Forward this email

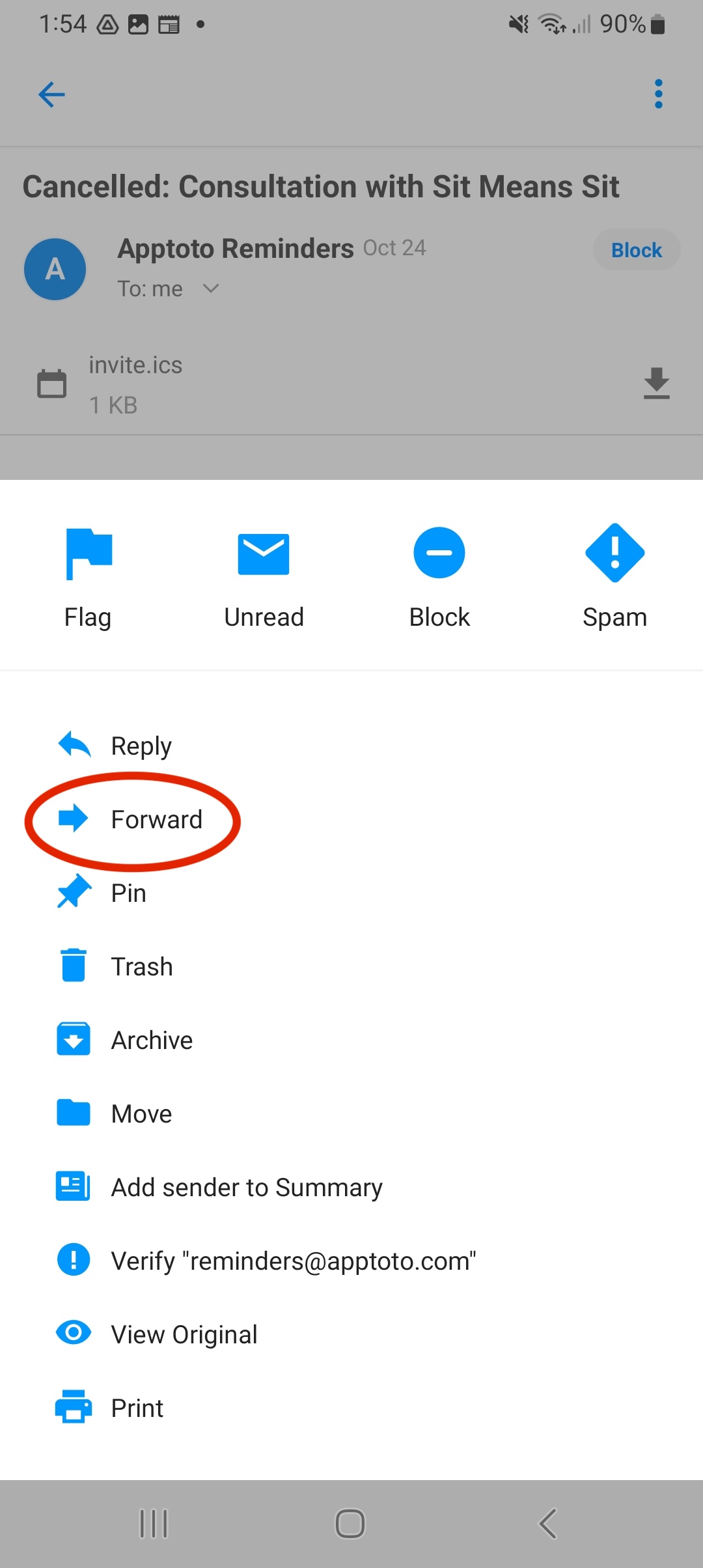(156, 819)
